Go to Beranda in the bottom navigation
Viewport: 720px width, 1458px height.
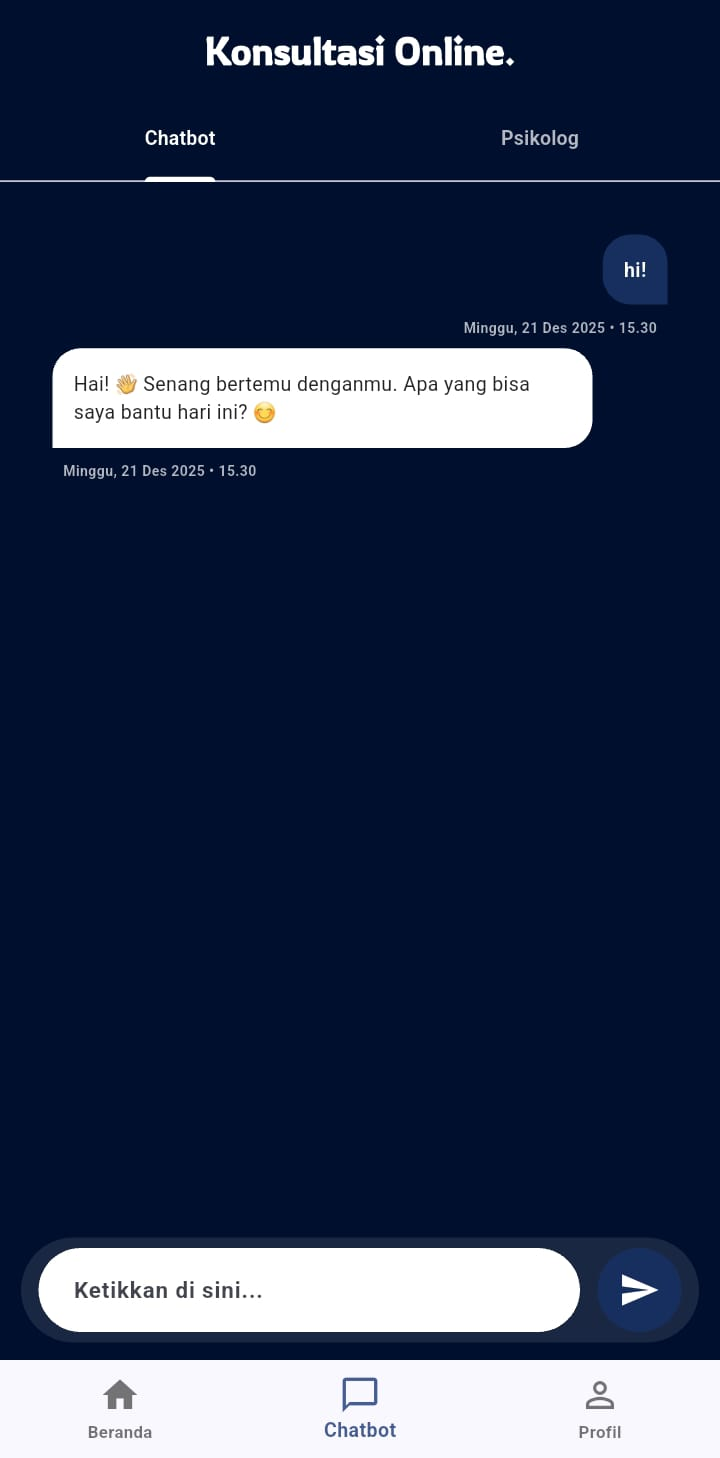tap(120, 1409)
